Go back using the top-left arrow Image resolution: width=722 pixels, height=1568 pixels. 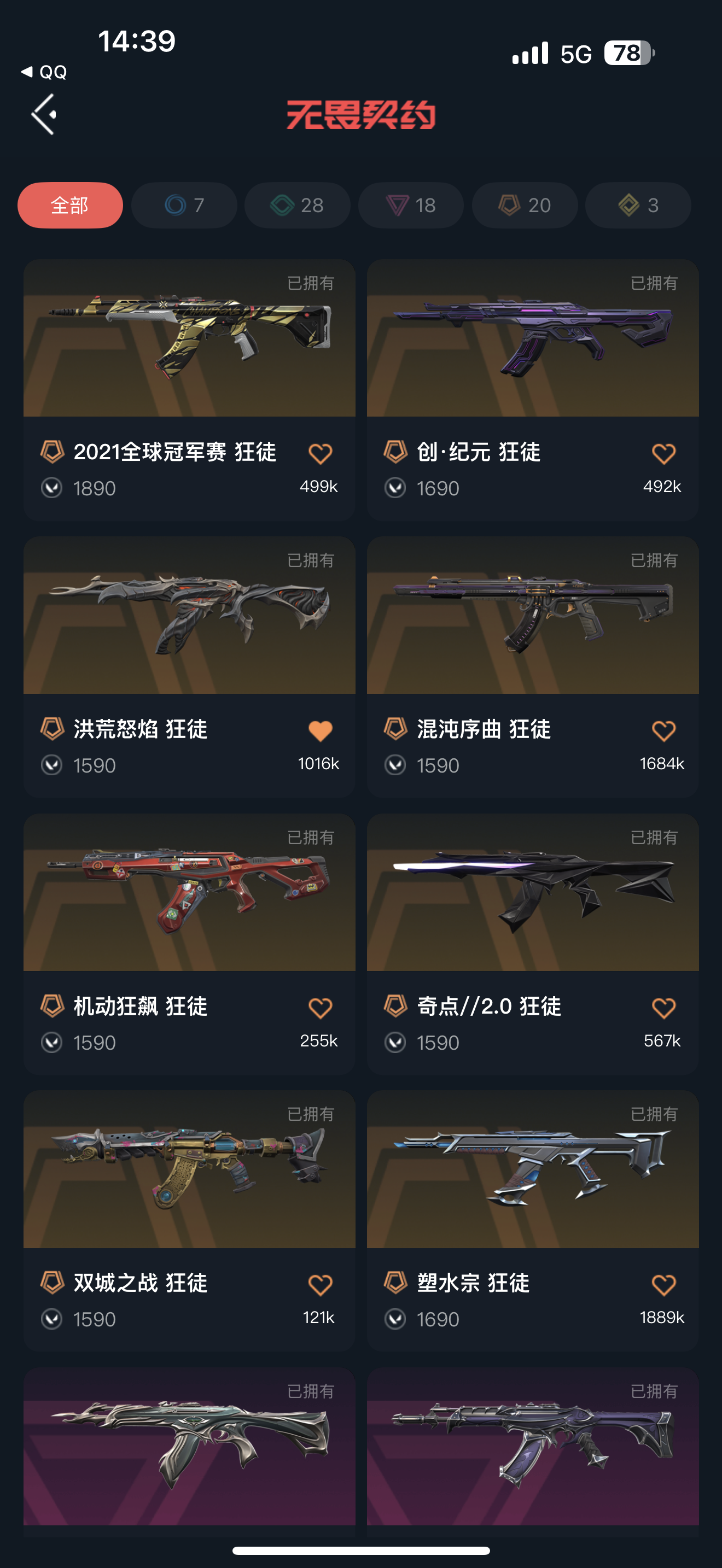(44, 114)
